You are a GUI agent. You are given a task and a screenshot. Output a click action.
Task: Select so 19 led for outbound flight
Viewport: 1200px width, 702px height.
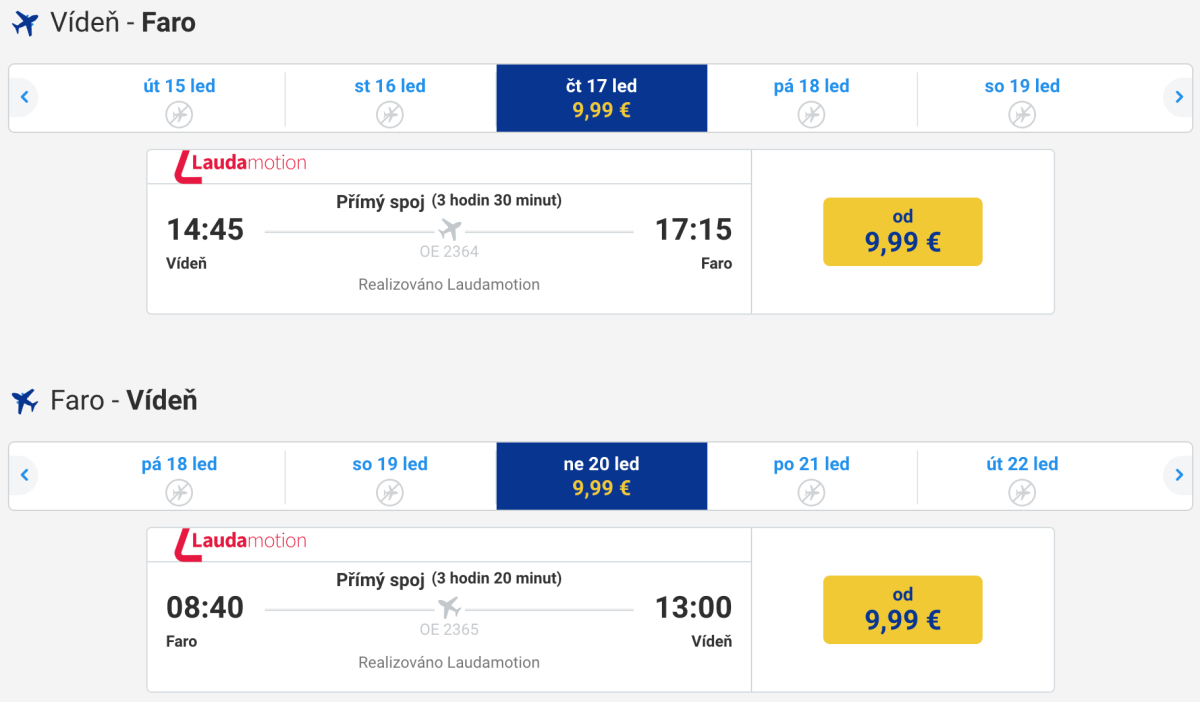click(1021, 98)
